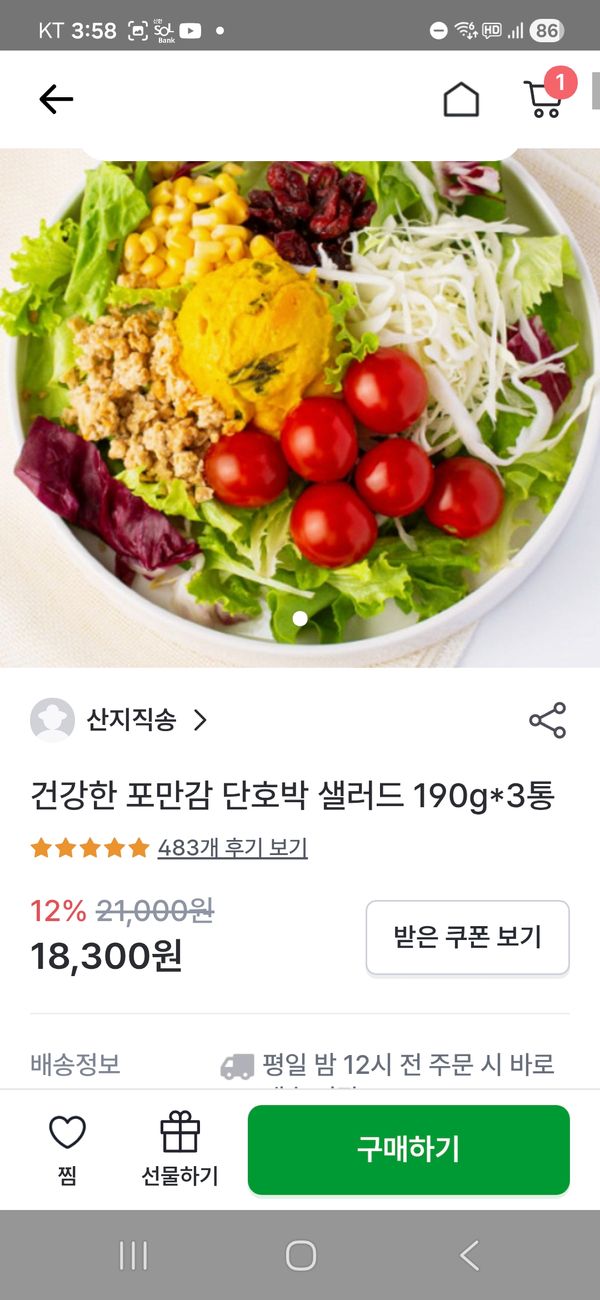Tap the system home button

pyautogui.click(x=300, y=1255)
